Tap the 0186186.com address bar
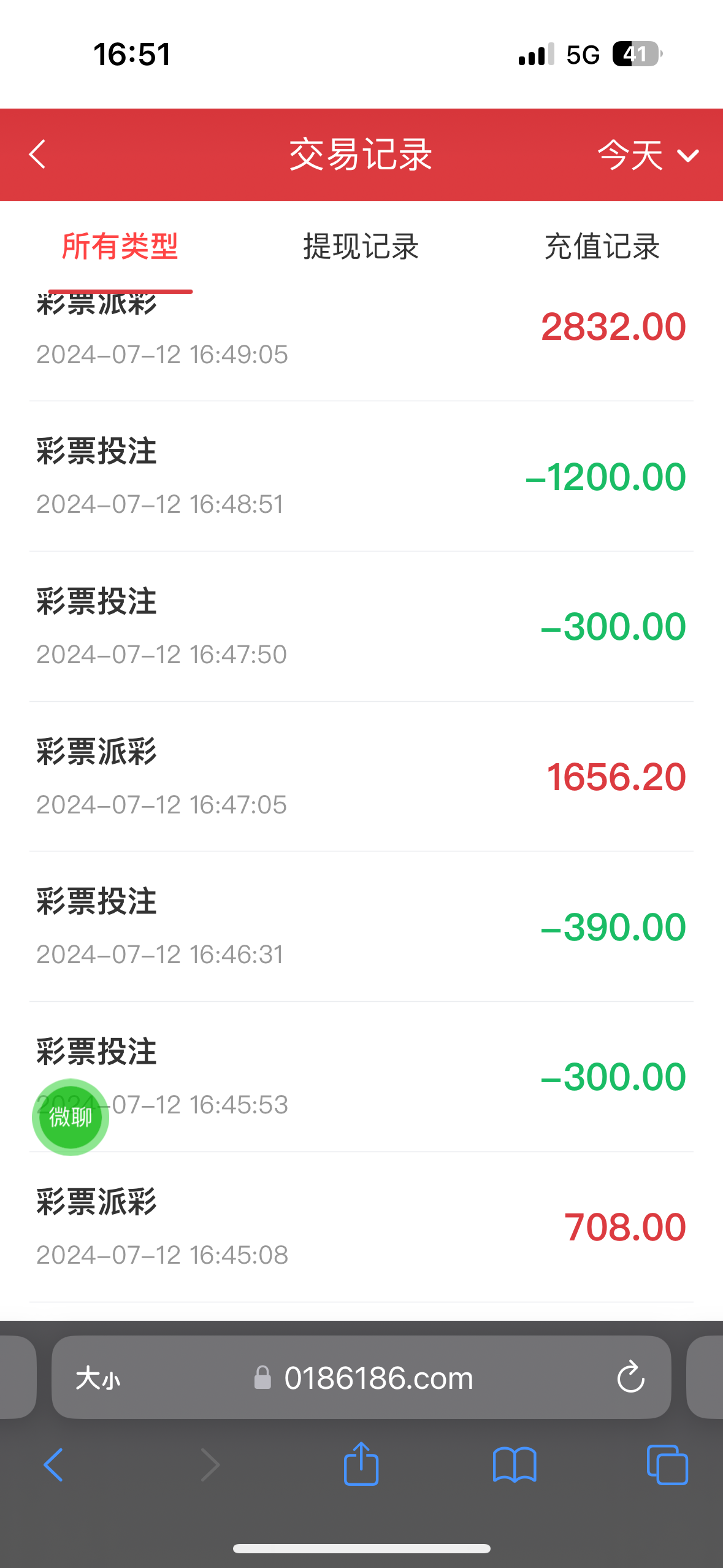 (378, 1378)
